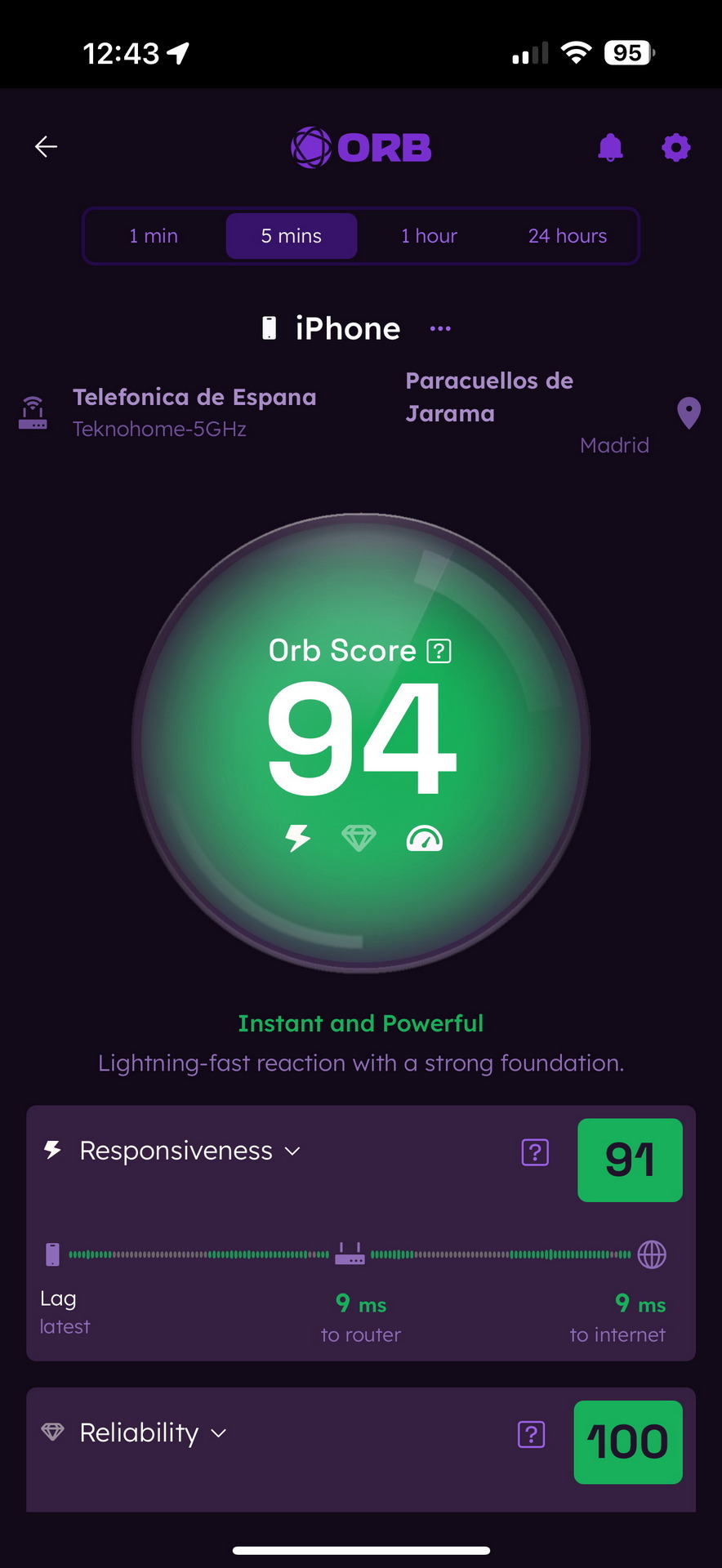Go back with the arrow icon
The height and width of the screenshot is (1568, 722).
46,147
